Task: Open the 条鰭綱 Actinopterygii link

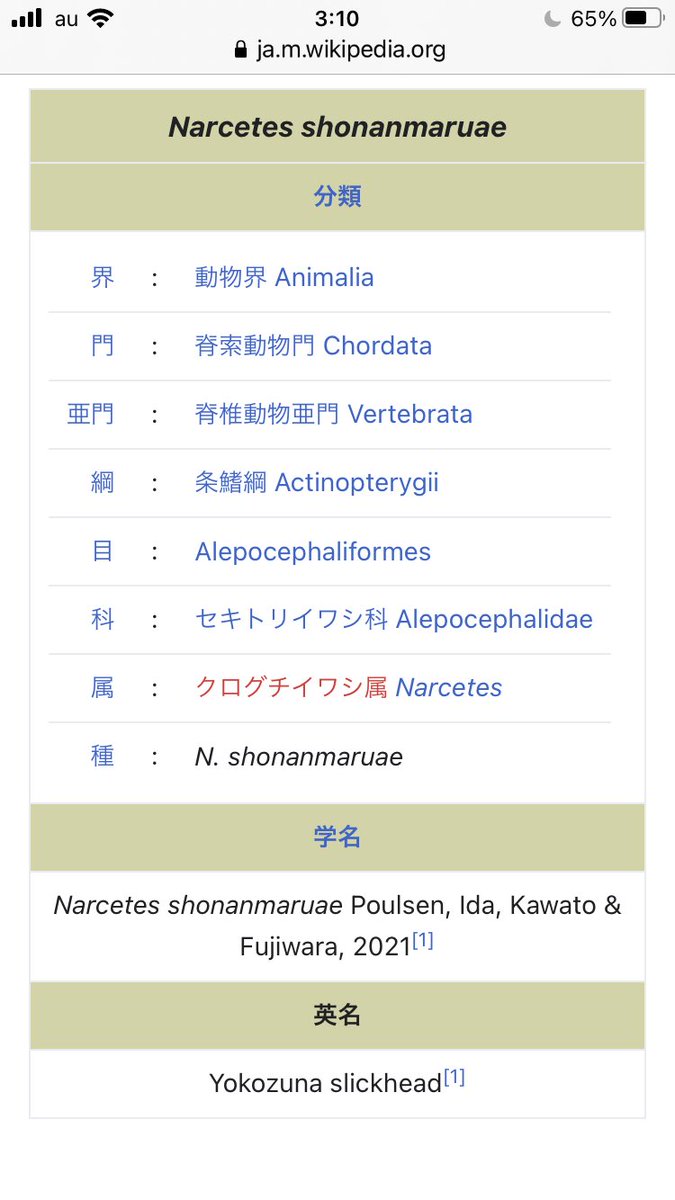Action: 316,483
